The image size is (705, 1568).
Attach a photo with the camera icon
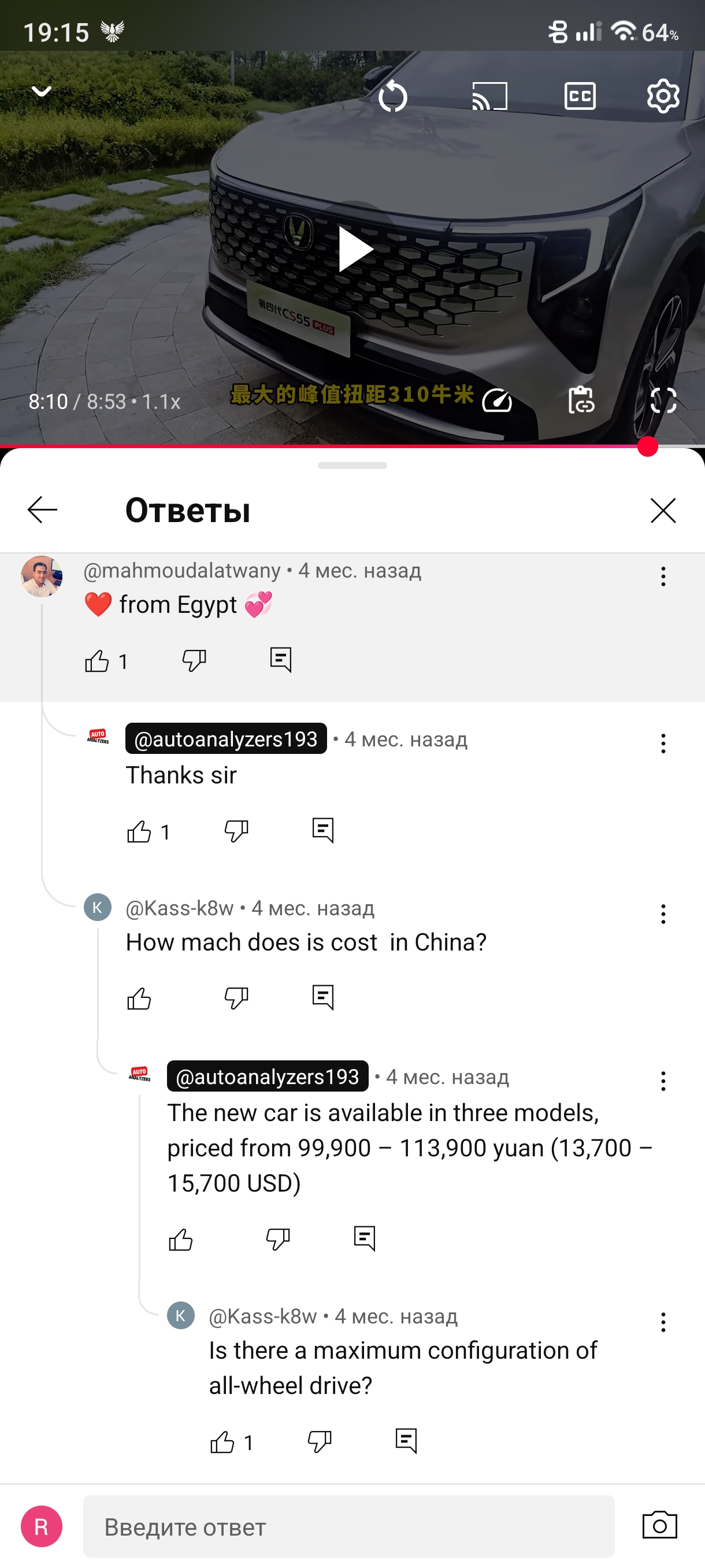pos(659,1525)
